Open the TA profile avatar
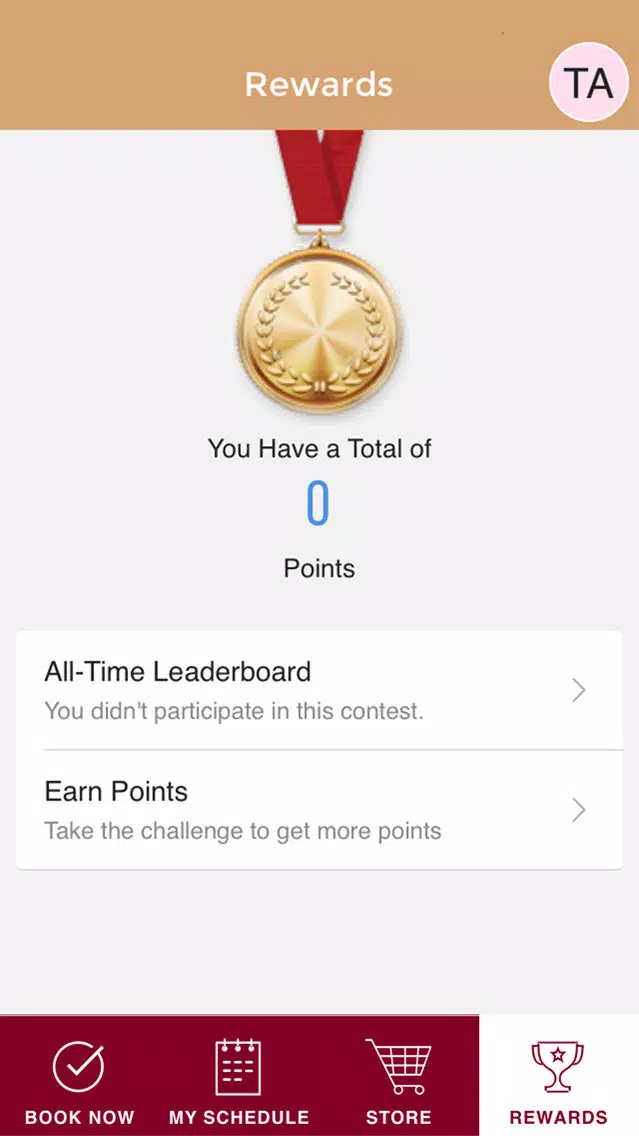 click(588, 82)
